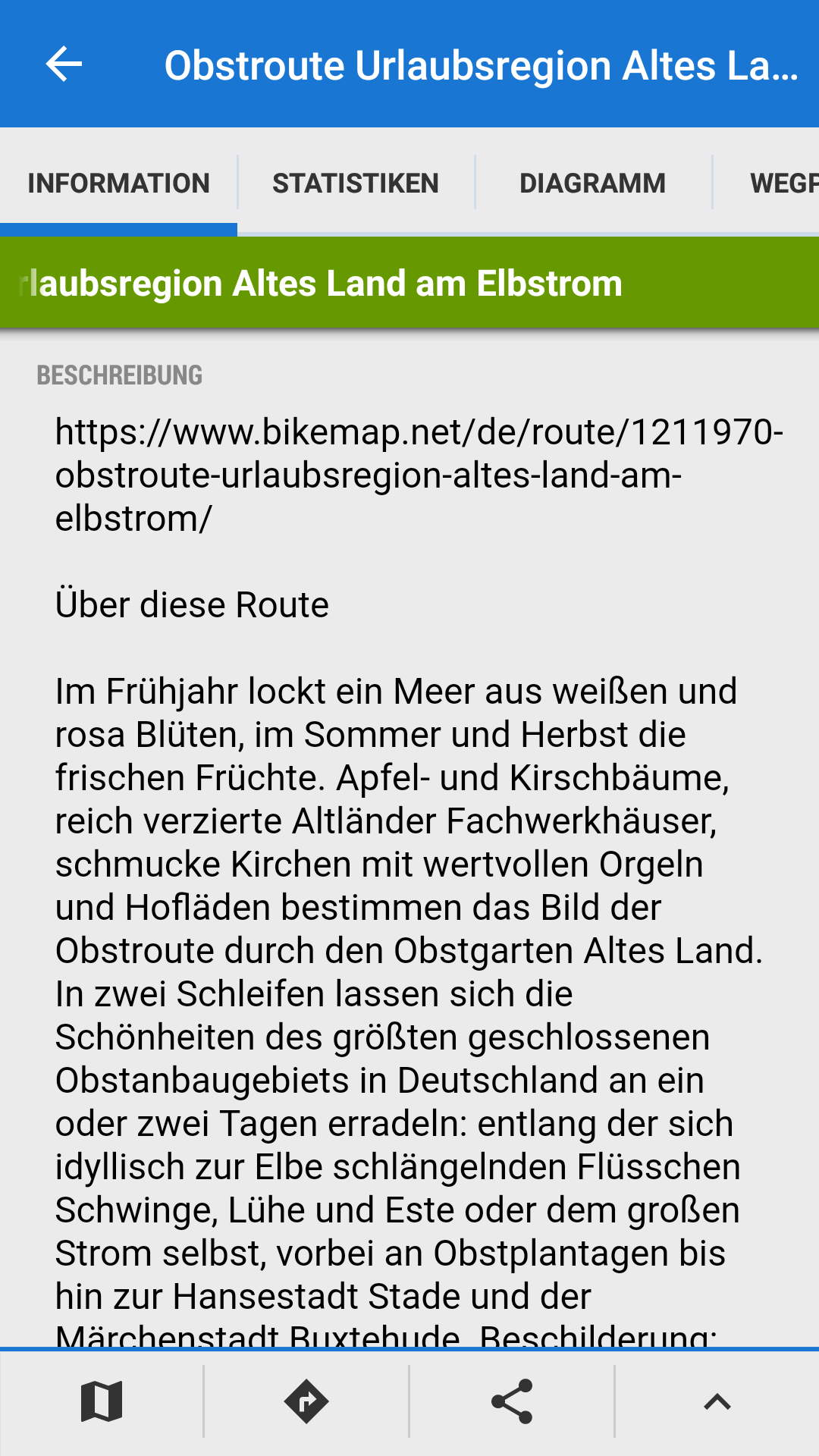Select the Information tab
This screenshot has height=1456, width=819.
[118, 183]
